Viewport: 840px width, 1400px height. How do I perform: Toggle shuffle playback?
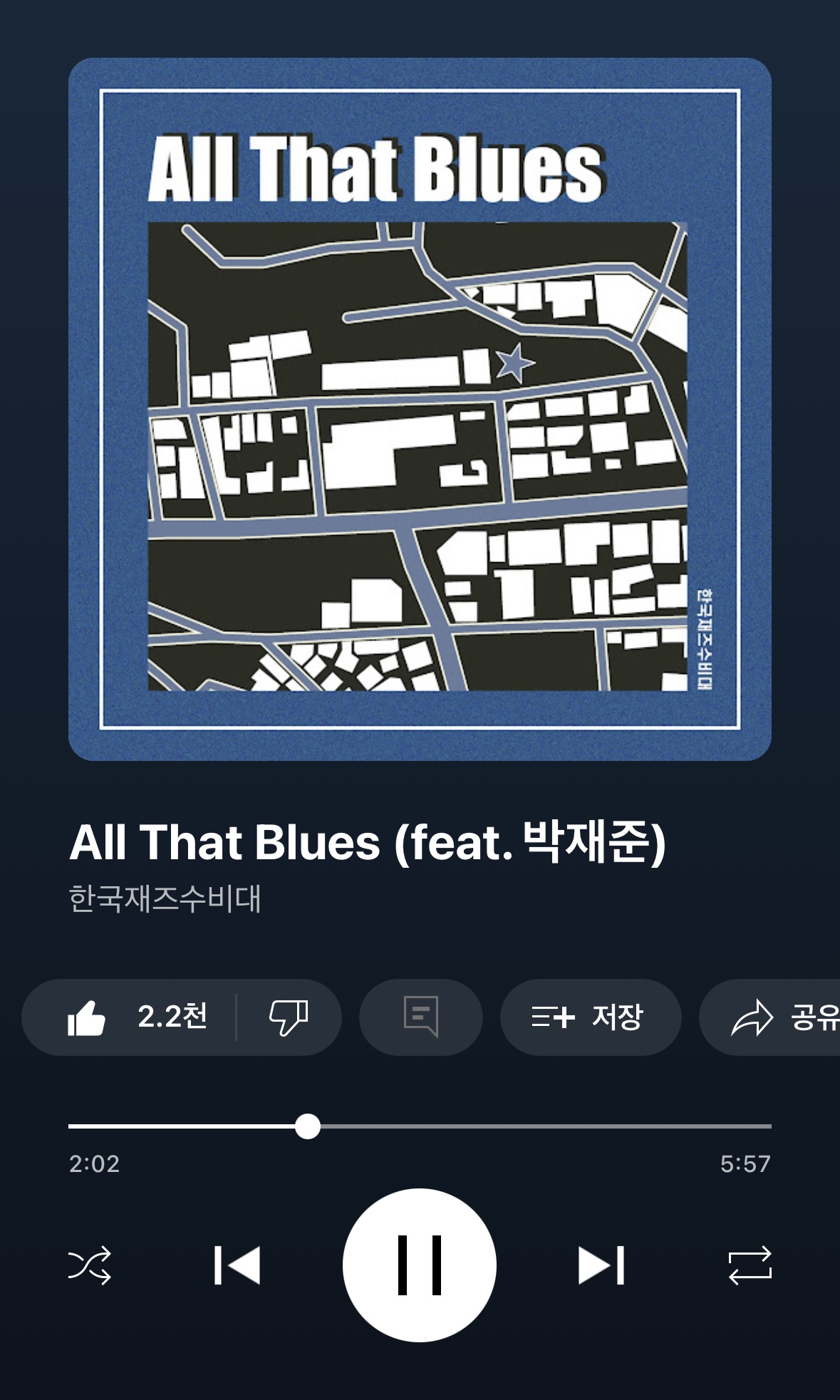[x=90, y=1265]
